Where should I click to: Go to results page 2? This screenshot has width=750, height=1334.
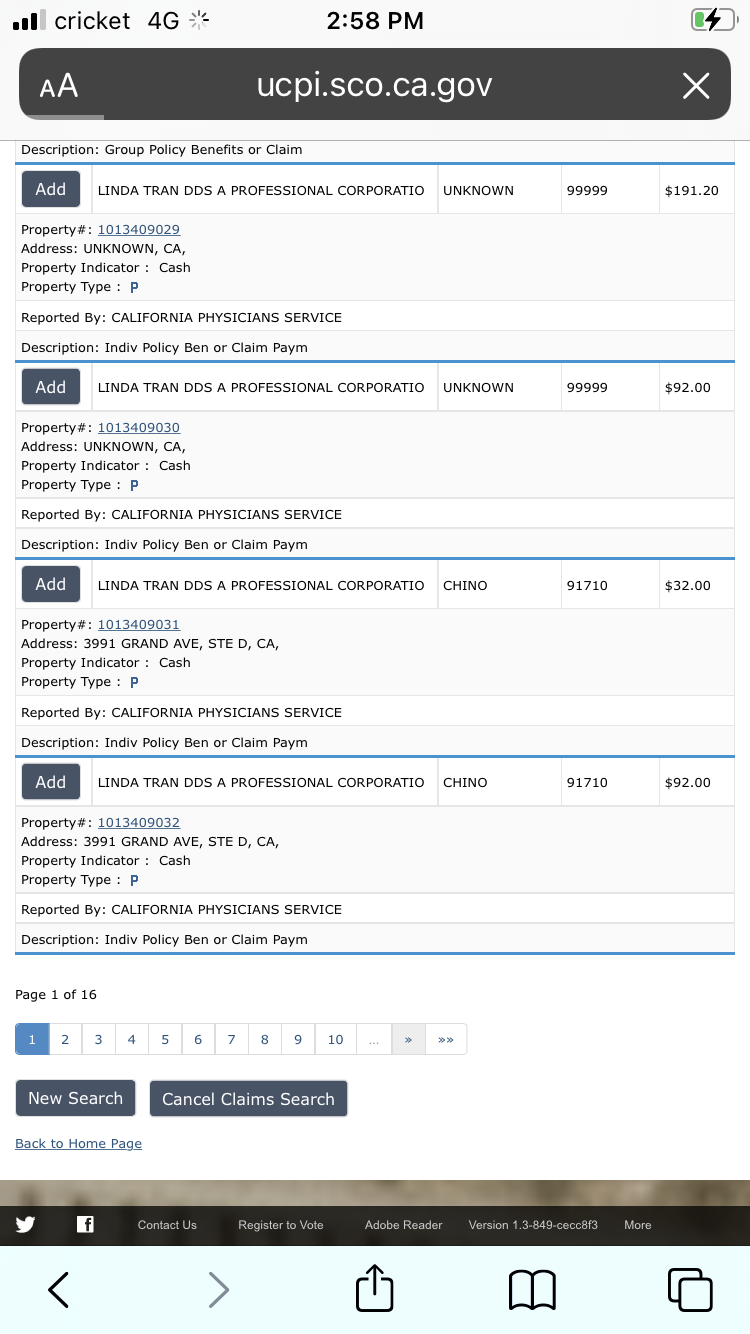tap(65, 1039)
